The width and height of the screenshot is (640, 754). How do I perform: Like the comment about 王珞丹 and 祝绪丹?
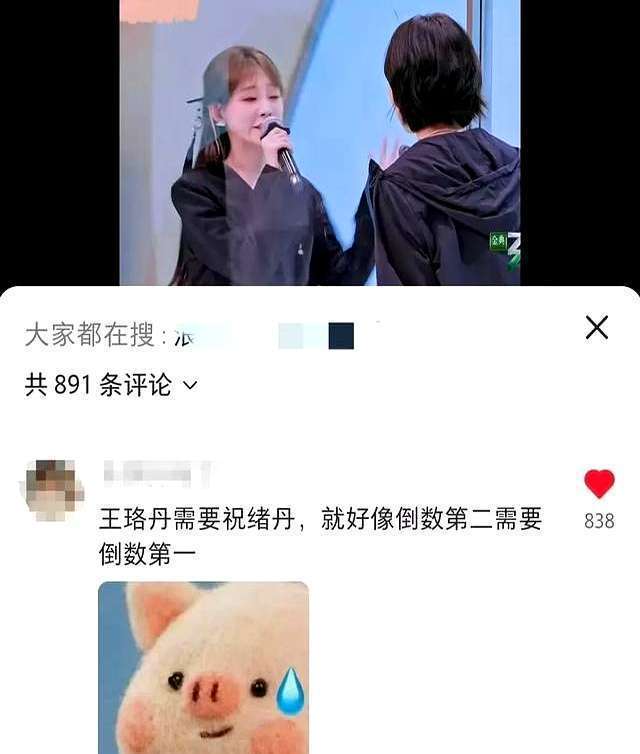(599, 485)
